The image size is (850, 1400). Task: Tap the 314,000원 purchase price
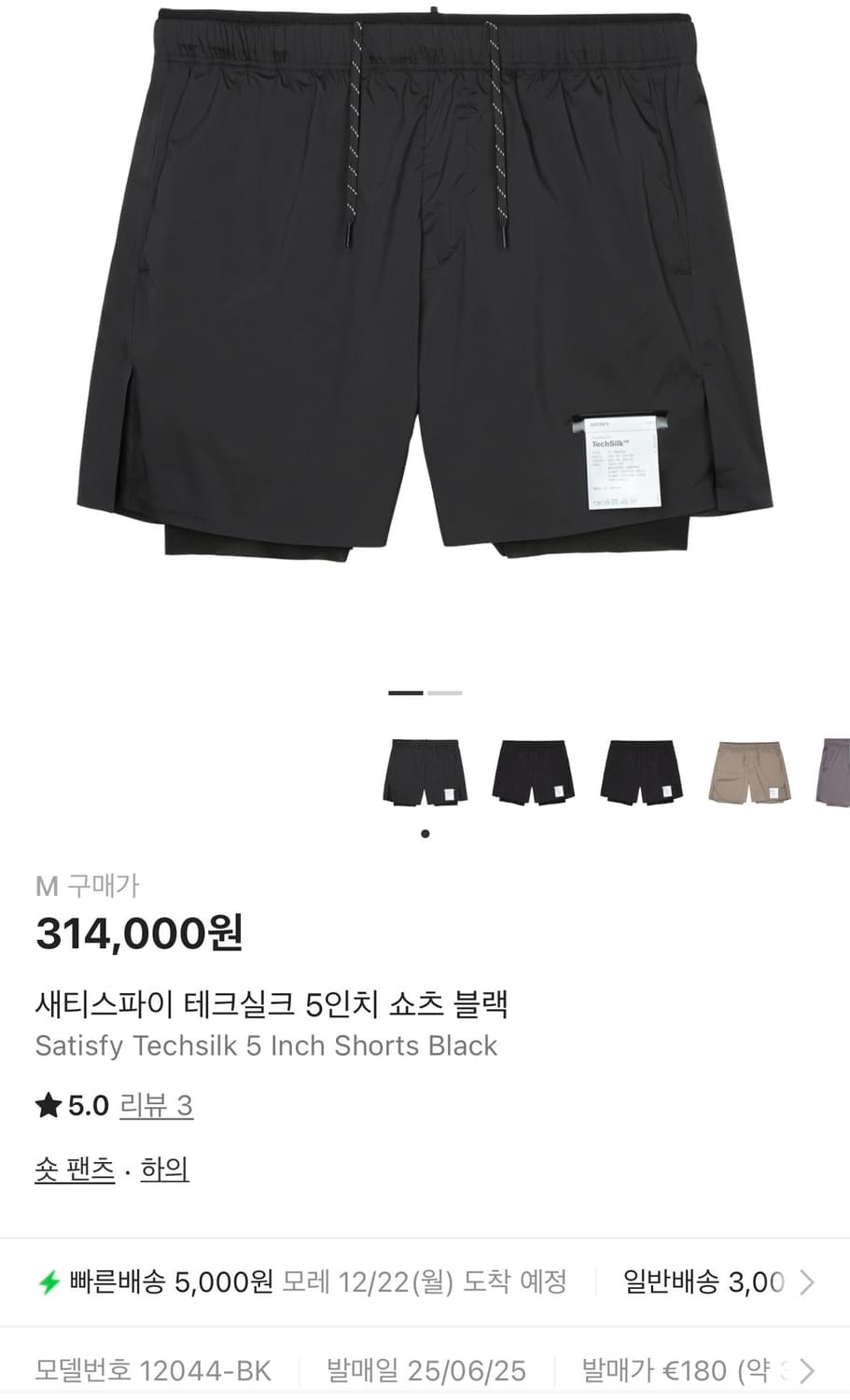pos(140,932)
